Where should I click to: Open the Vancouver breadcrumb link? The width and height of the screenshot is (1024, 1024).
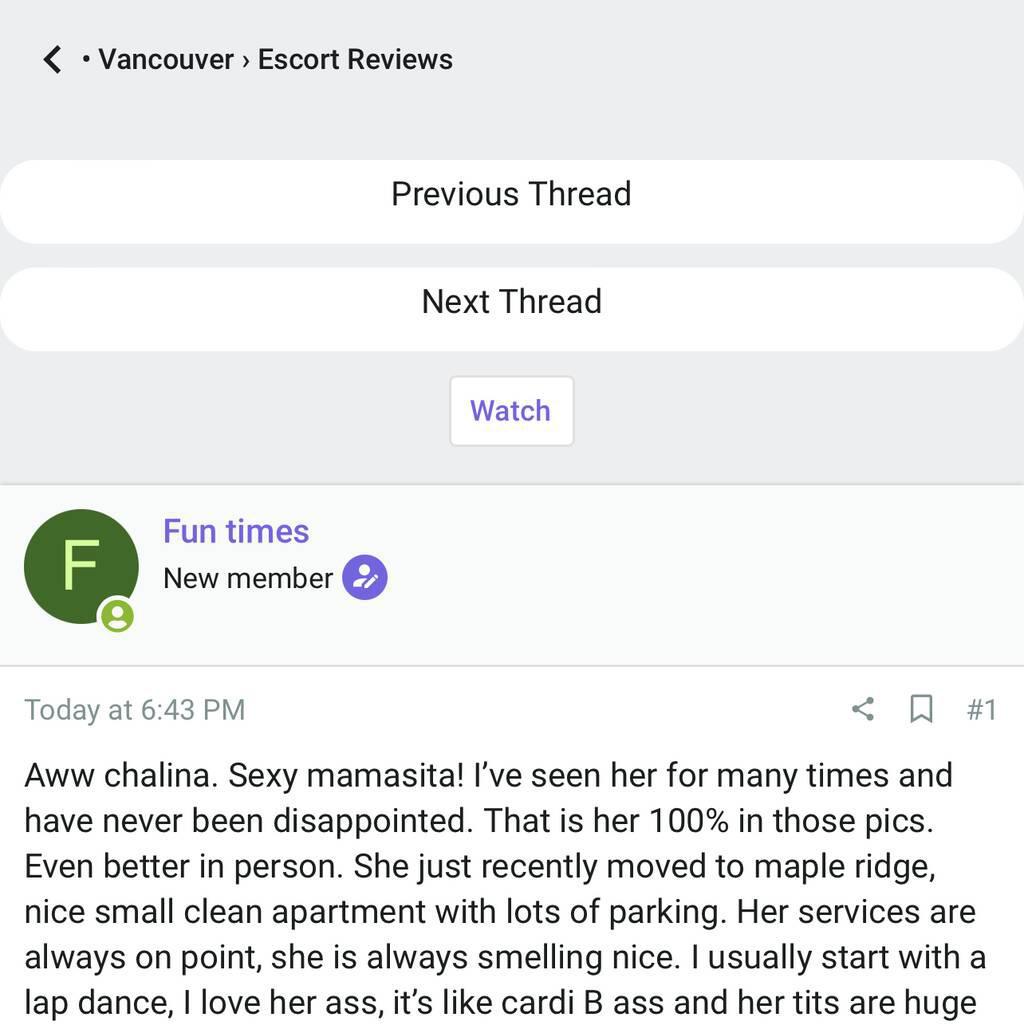[x=166, y=60]
